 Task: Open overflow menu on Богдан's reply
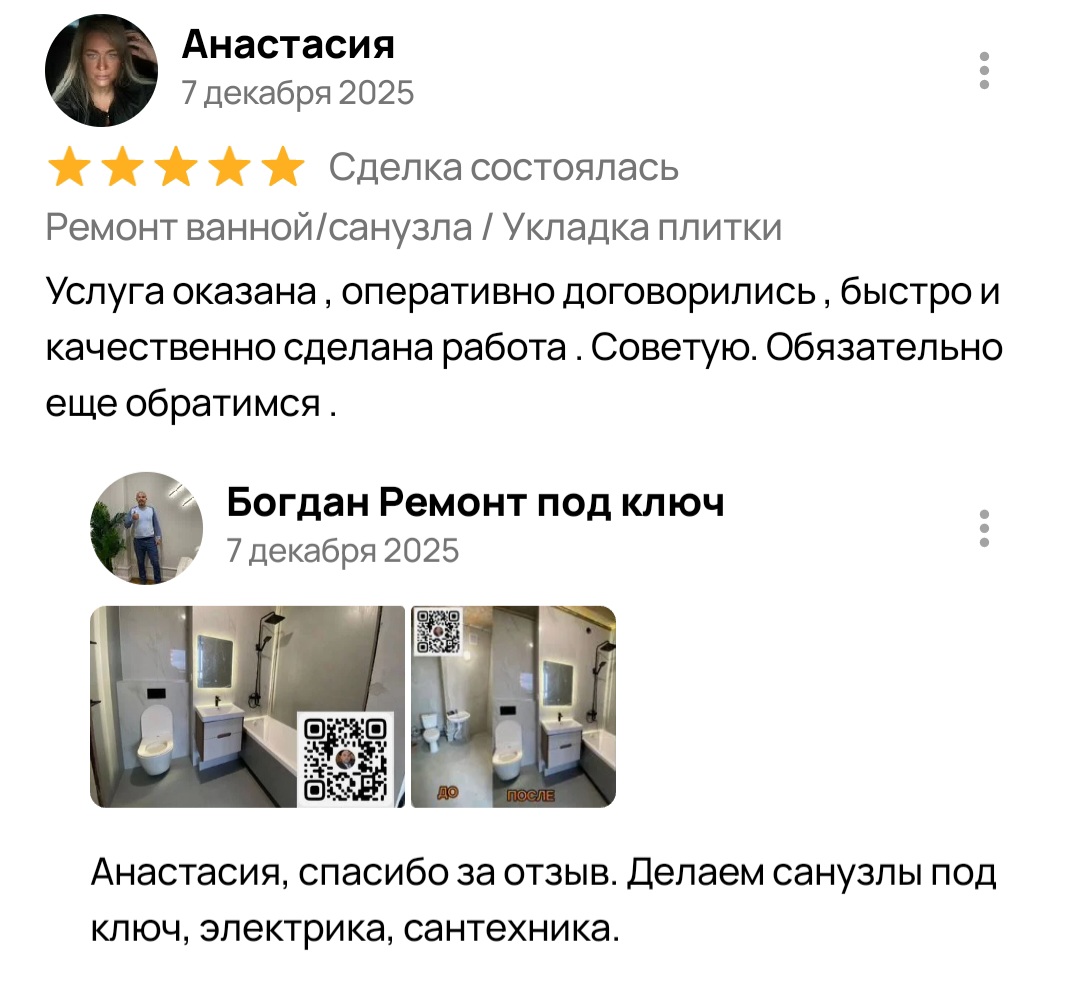click(984, 528)
